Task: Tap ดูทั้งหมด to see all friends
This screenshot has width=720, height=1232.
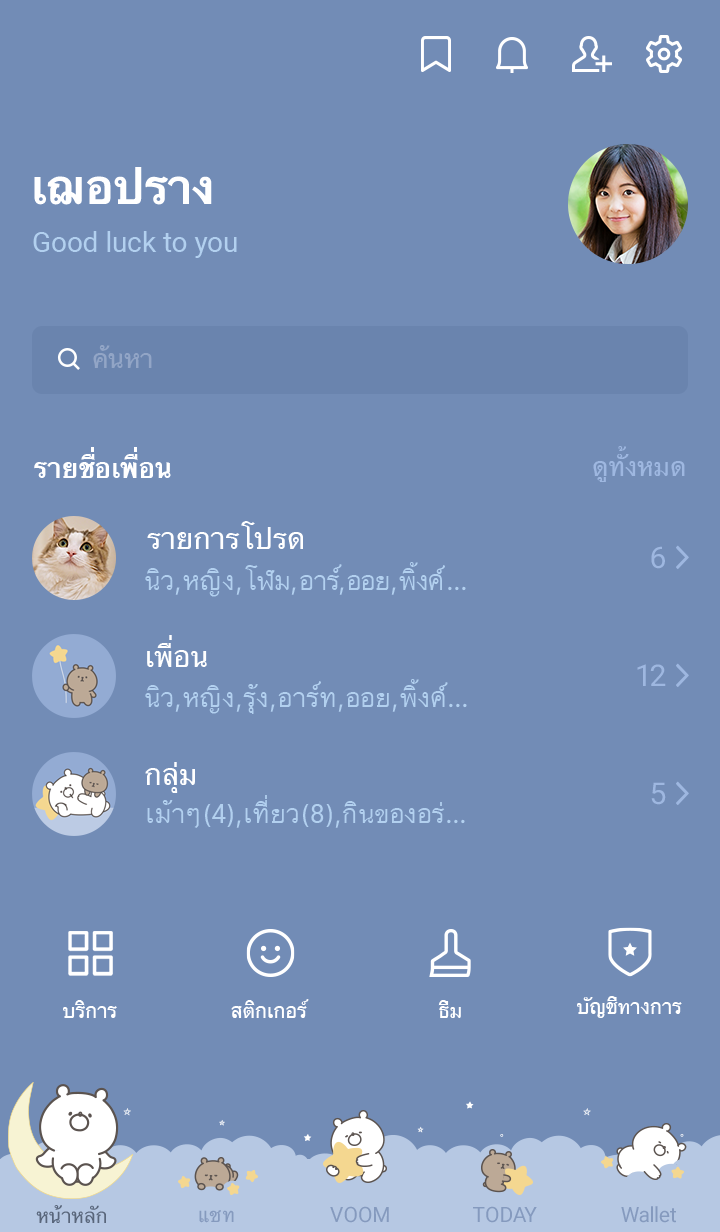Action: coord(638,468)
